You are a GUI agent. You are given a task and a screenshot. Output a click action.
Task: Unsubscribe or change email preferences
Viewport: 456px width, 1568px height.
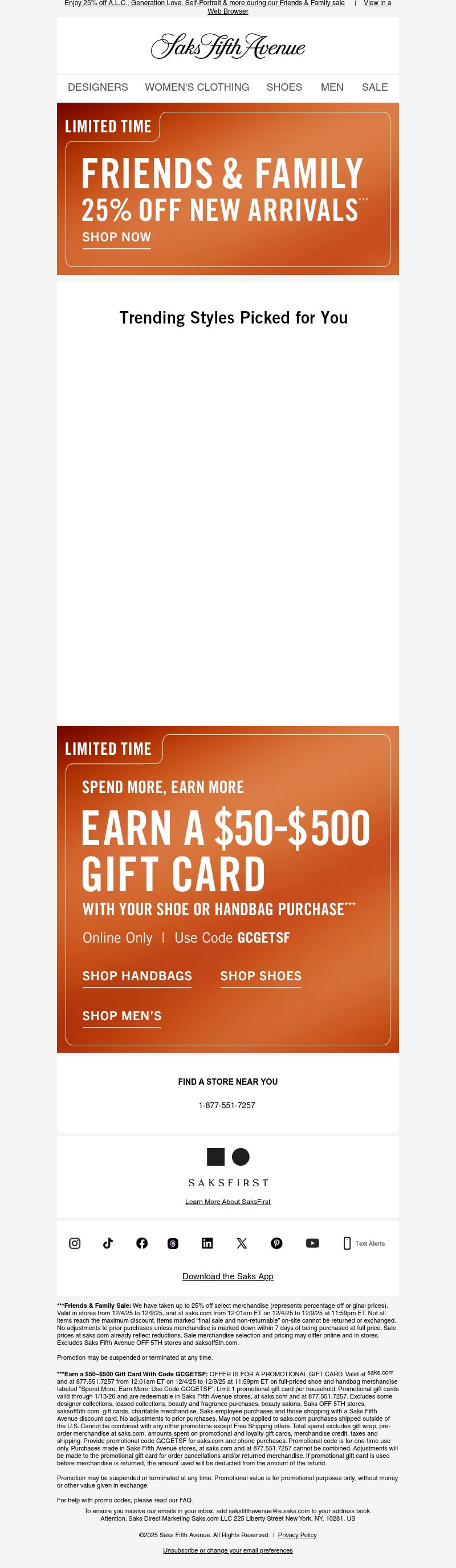pyautogui.click(x=227, y=1550)
